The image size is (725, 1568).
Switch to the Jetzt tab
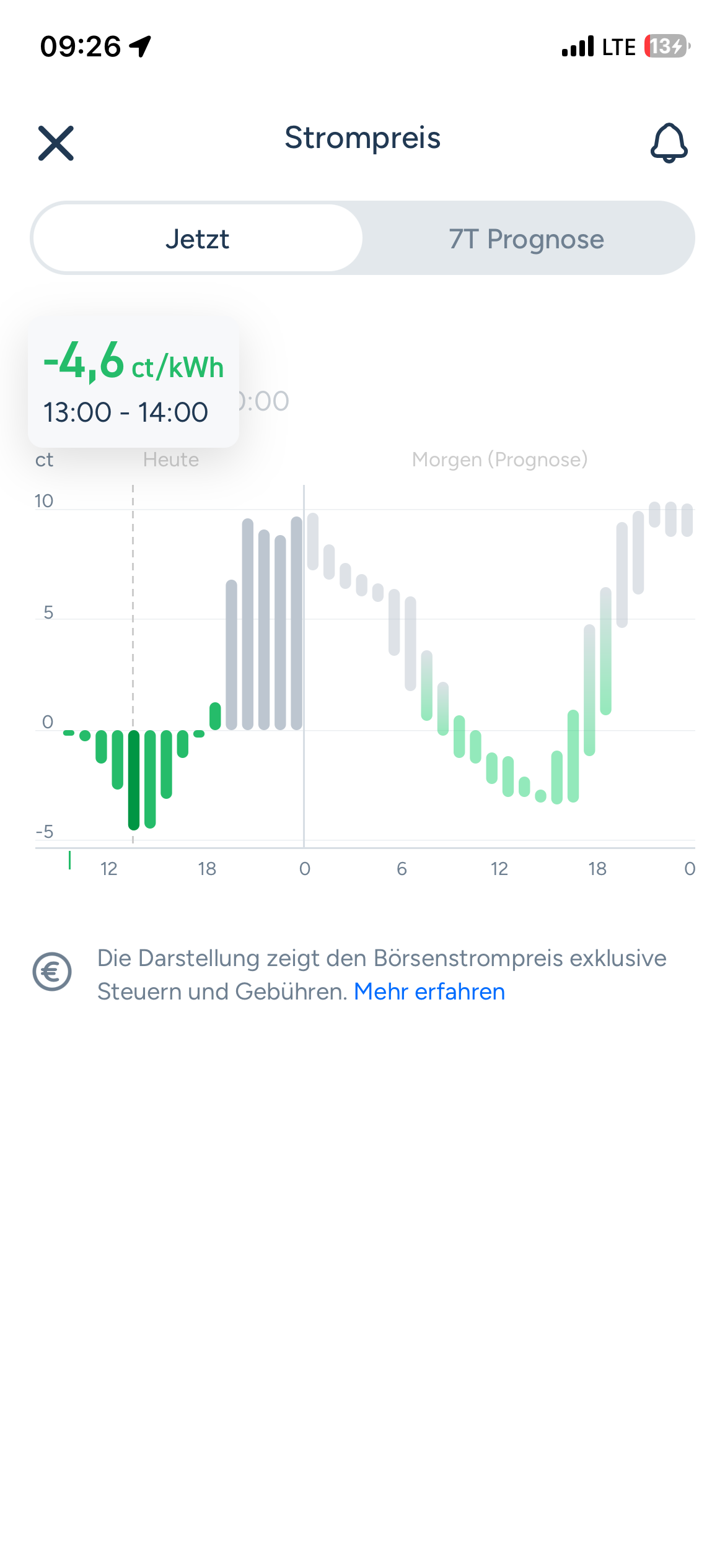click(198, 238)
